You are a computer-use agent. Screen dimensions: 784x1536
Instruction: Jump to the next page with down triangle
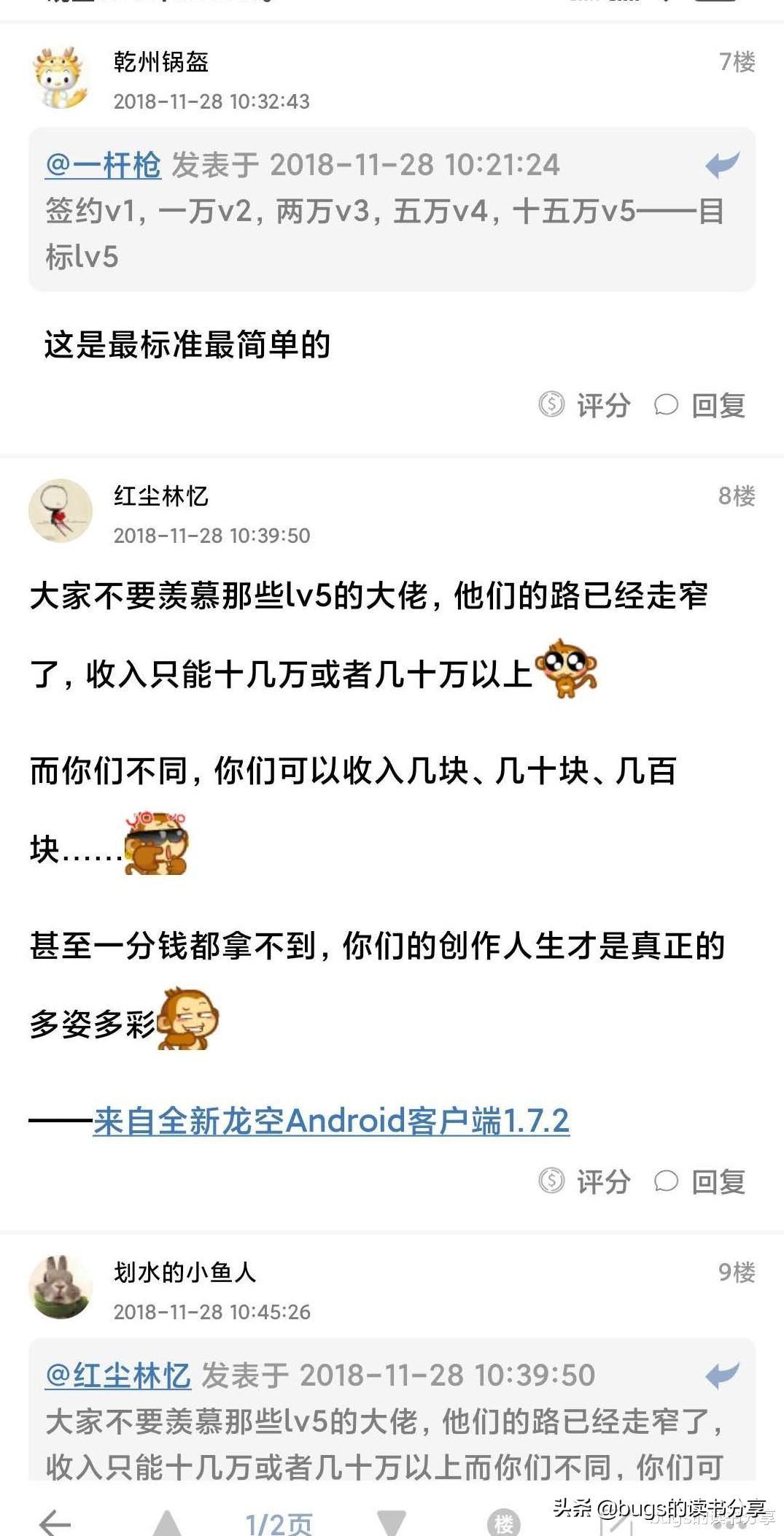(x=392, y=1522)
